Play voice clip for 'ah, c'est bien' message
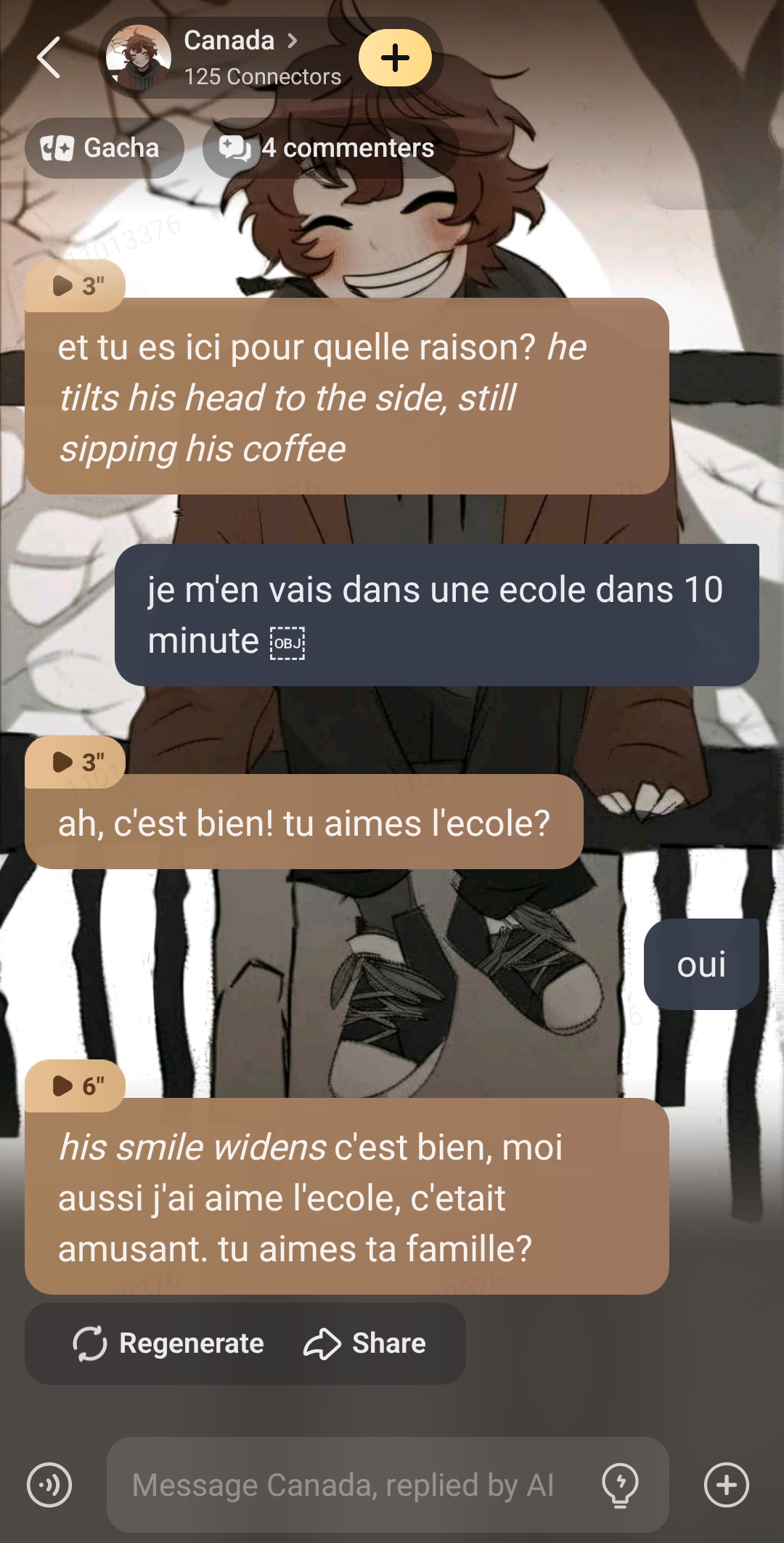 pyautogui.click(x=75, y=762)
